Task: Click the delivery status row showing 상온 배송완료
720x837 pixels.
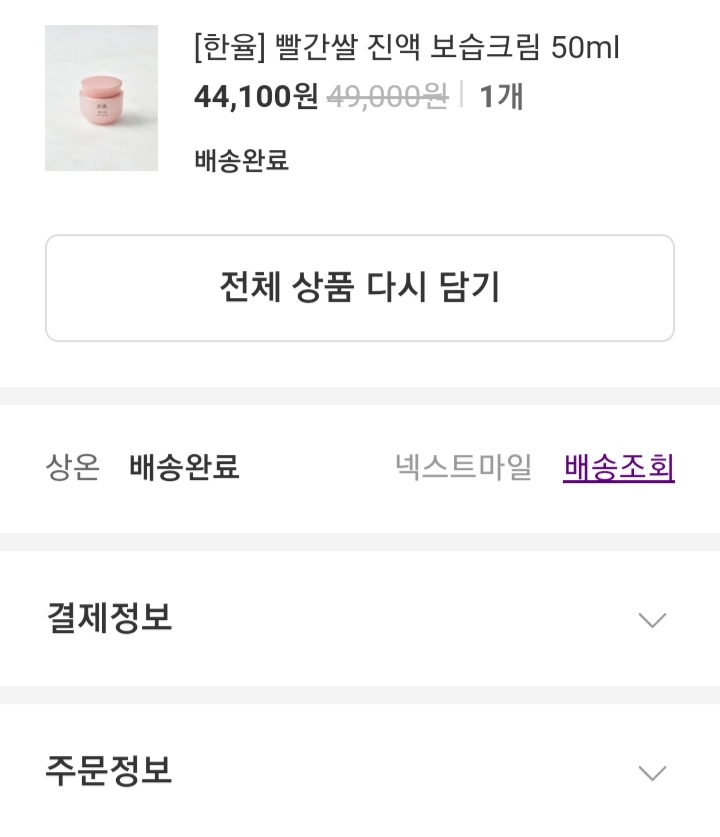Action: click(360, 468)
